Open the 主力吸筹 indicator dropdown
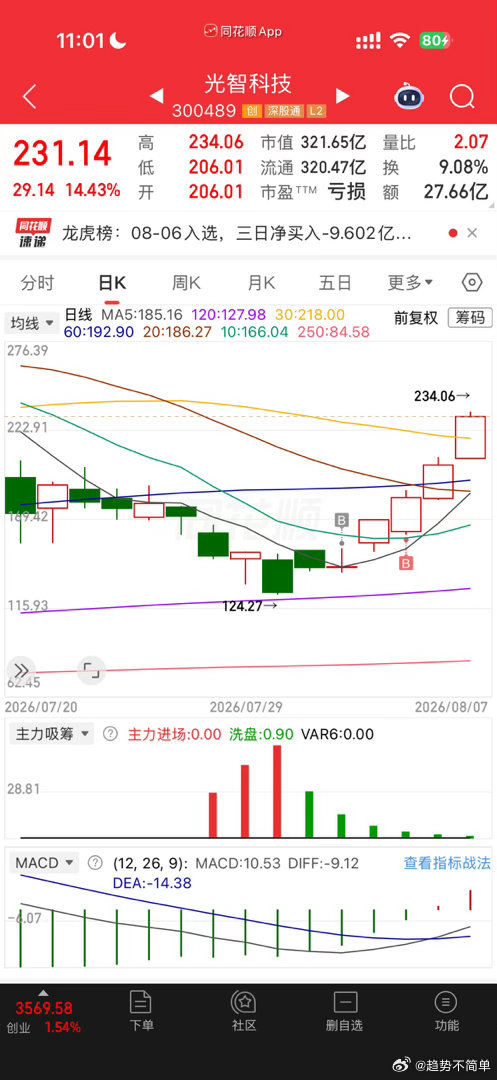 pos(51,734)
